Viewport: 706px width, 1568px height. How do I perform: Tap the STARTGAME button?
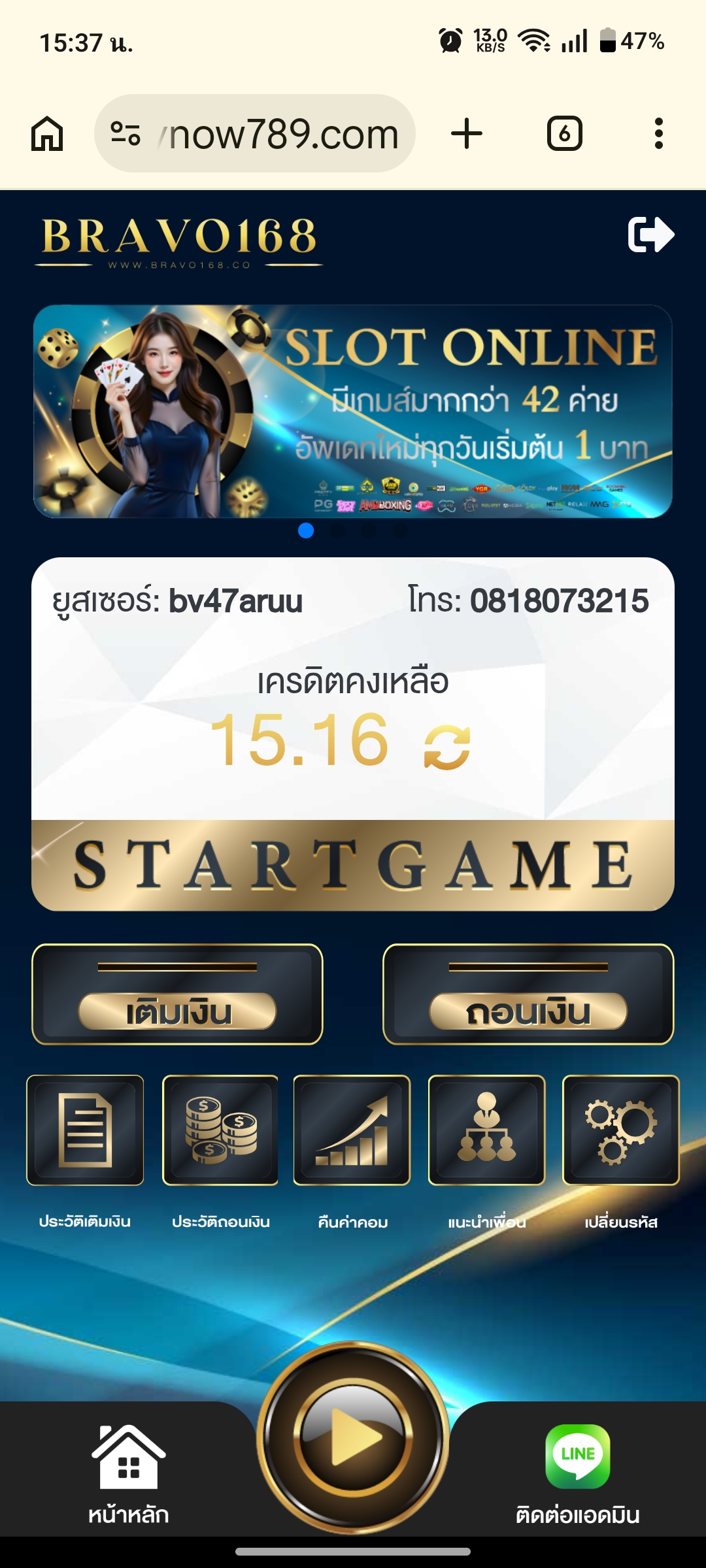coord(353,866)
